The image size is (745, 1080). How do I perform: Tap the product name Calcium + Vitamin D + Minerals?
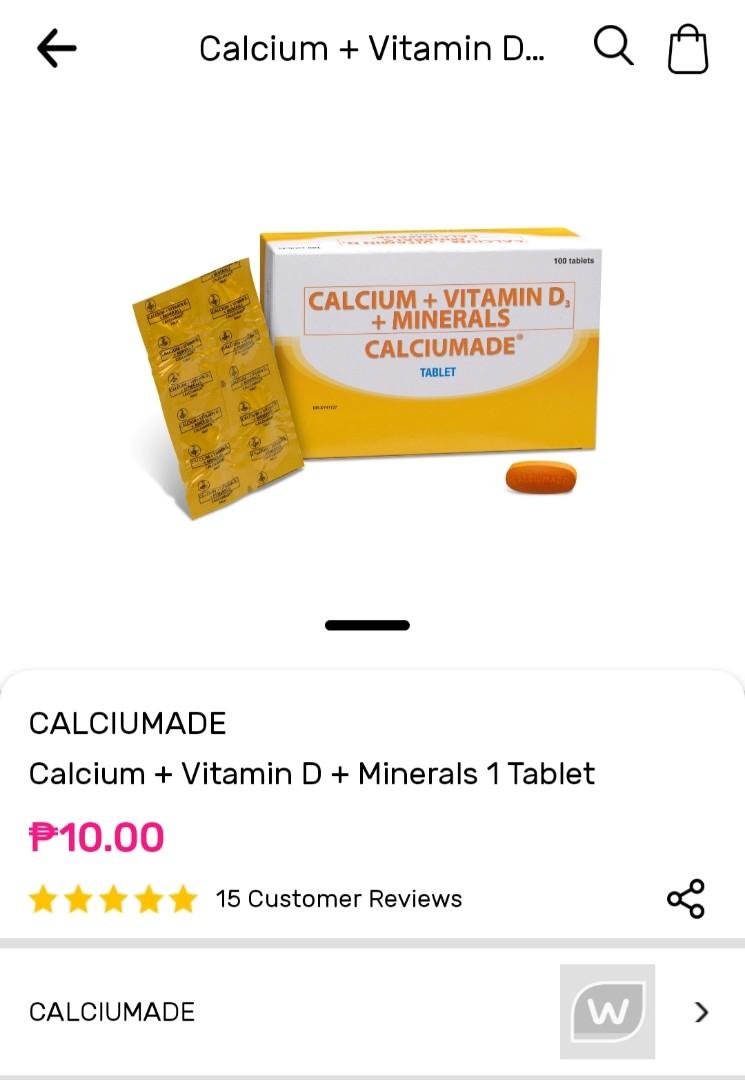pos(311,773)
